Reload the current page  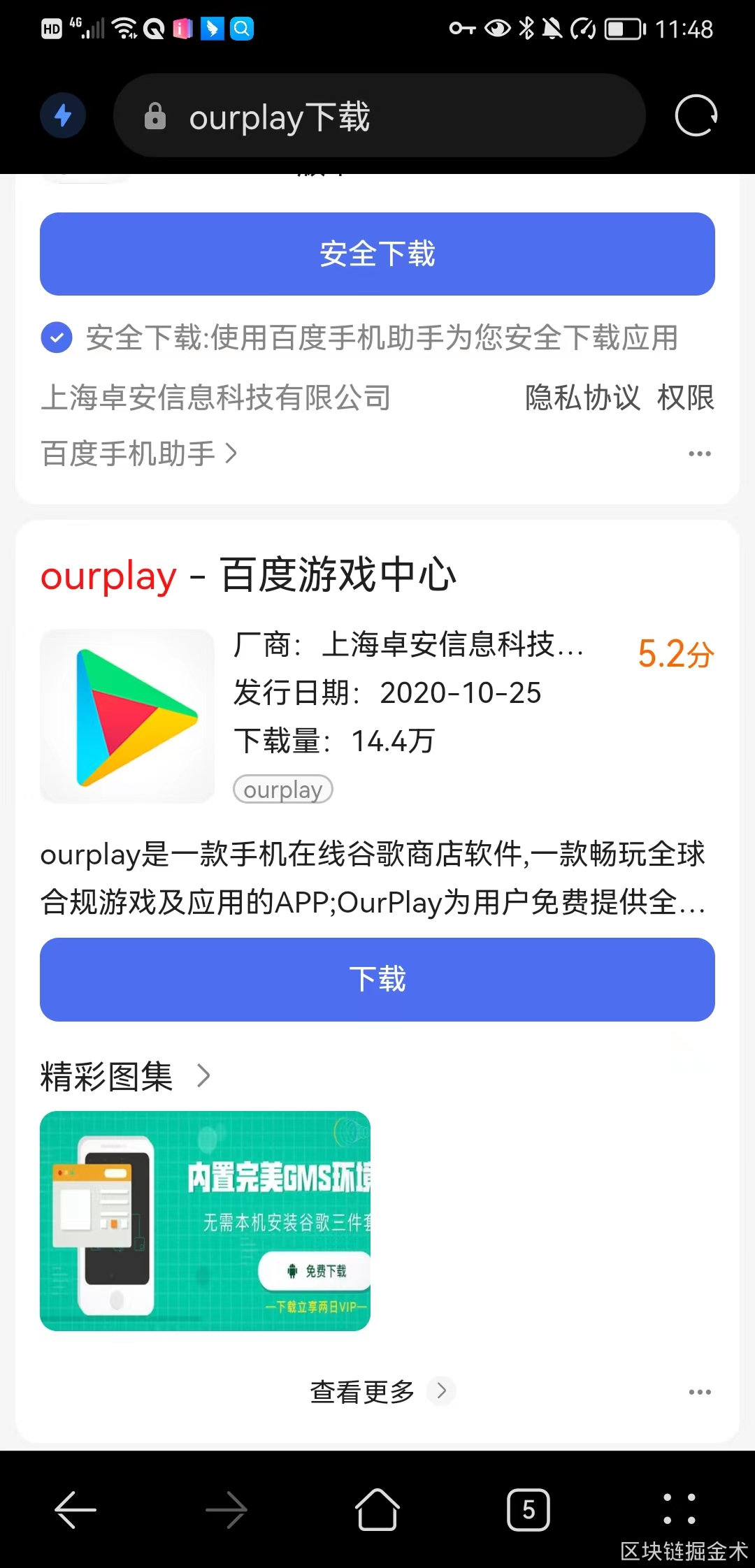tap(696, 115)
